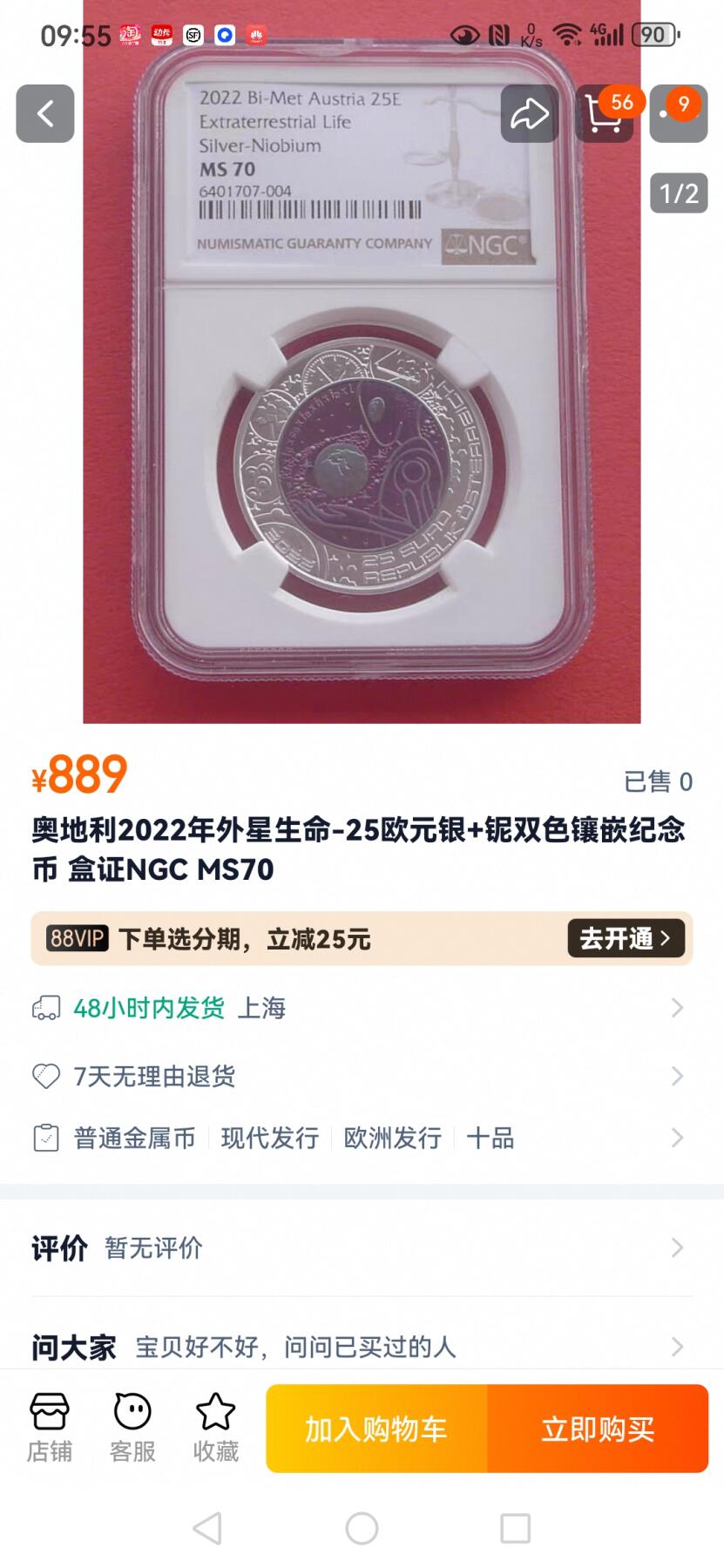The image size is (724, 1568).
Task: Open the 问大家 Q&A section
Action: 362,1347
